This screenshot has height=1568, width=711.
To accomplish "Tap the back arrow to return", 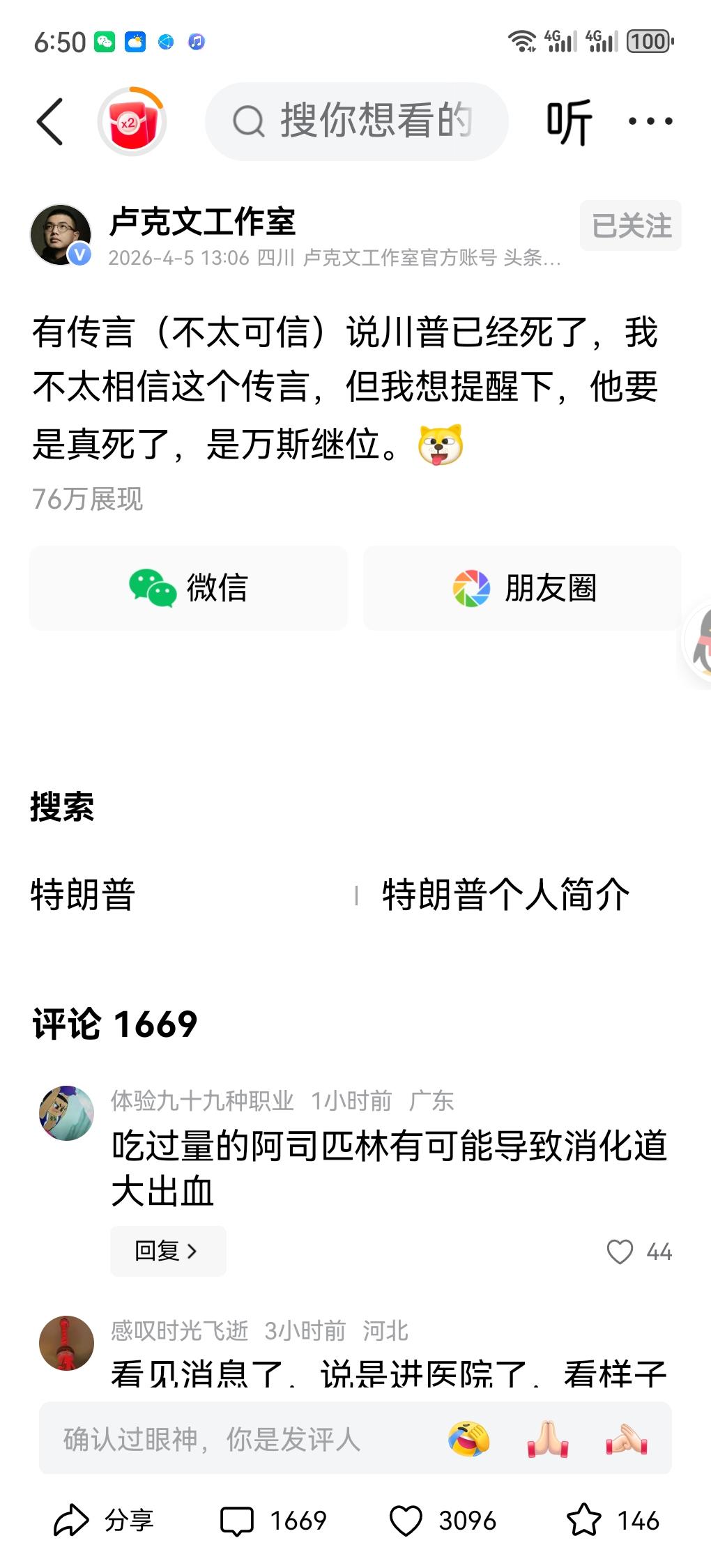I will coord(49,120).
